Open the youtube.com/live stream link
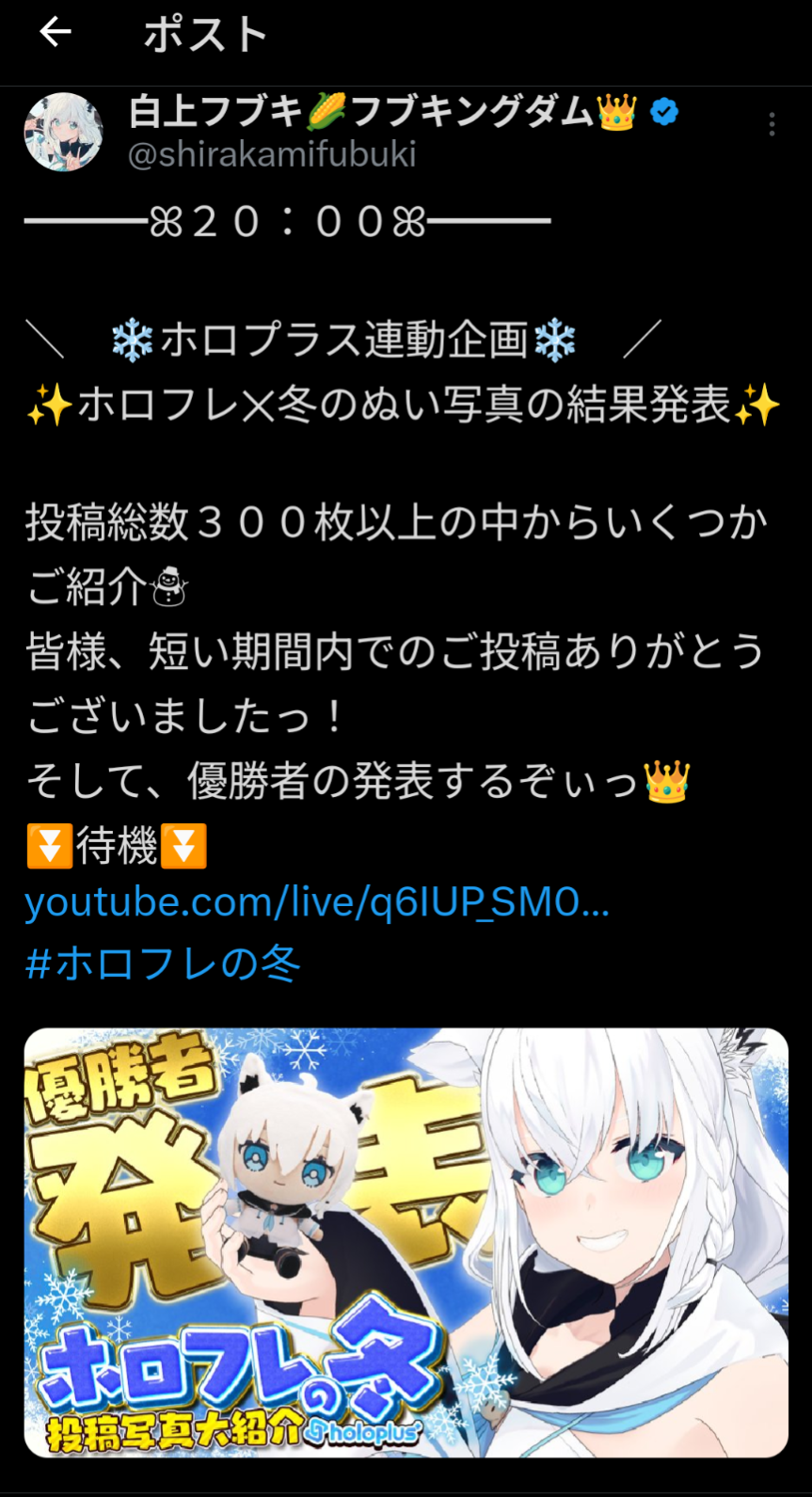Viewport: 812px width, 1497px height. 317,903
